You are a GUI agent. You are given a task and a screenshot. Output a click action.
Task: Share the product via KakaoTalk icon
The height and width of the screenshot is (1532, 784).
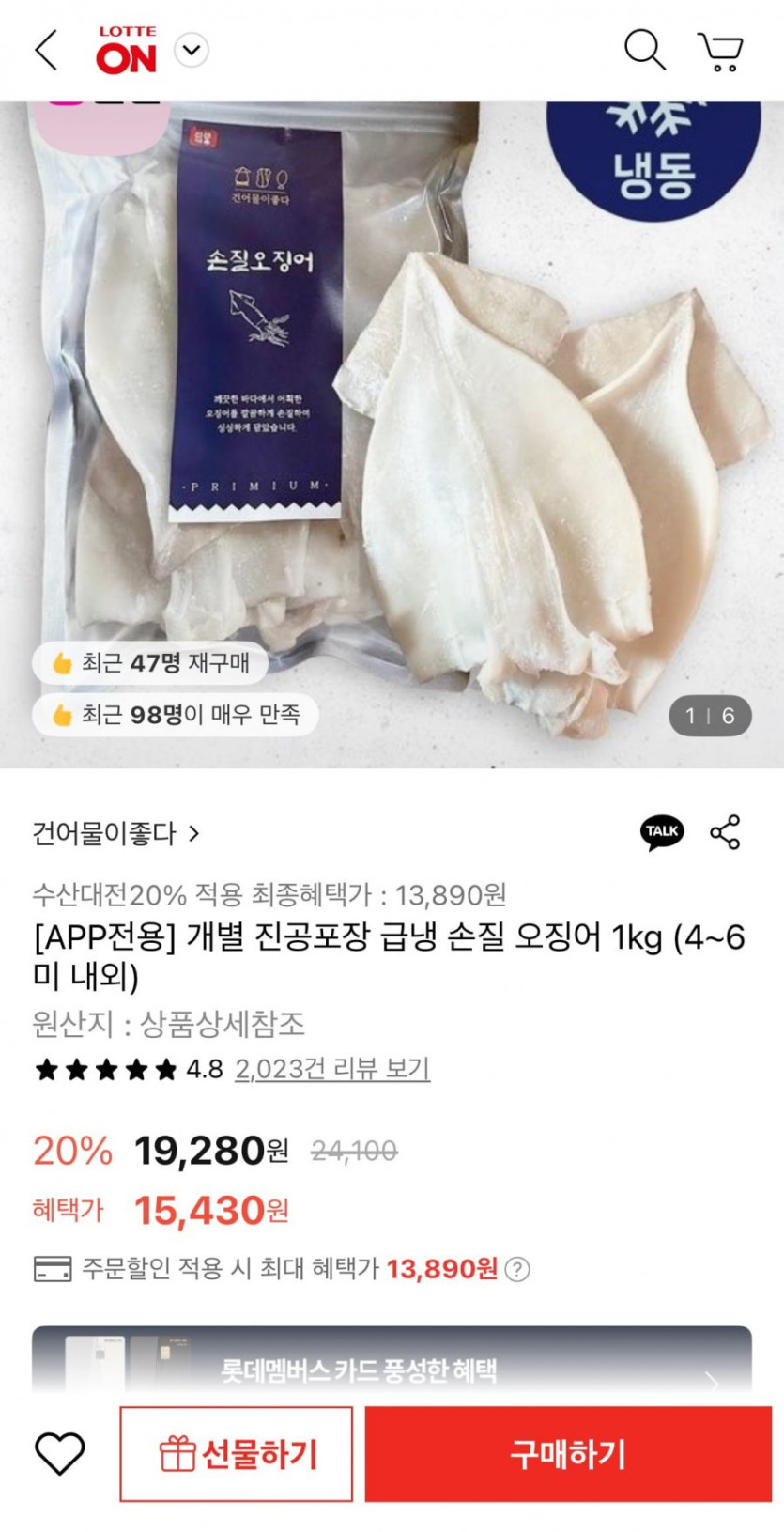pos(662,832)
